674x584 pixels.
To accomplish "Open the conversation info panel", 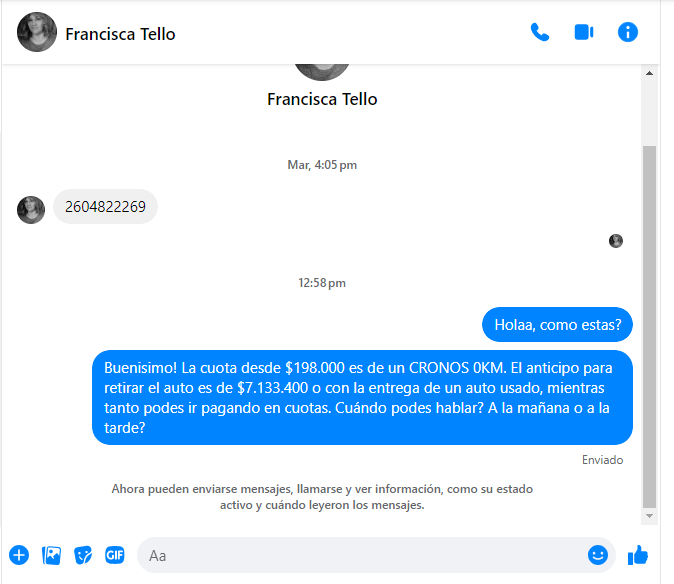I will click(x=628, y=32).
